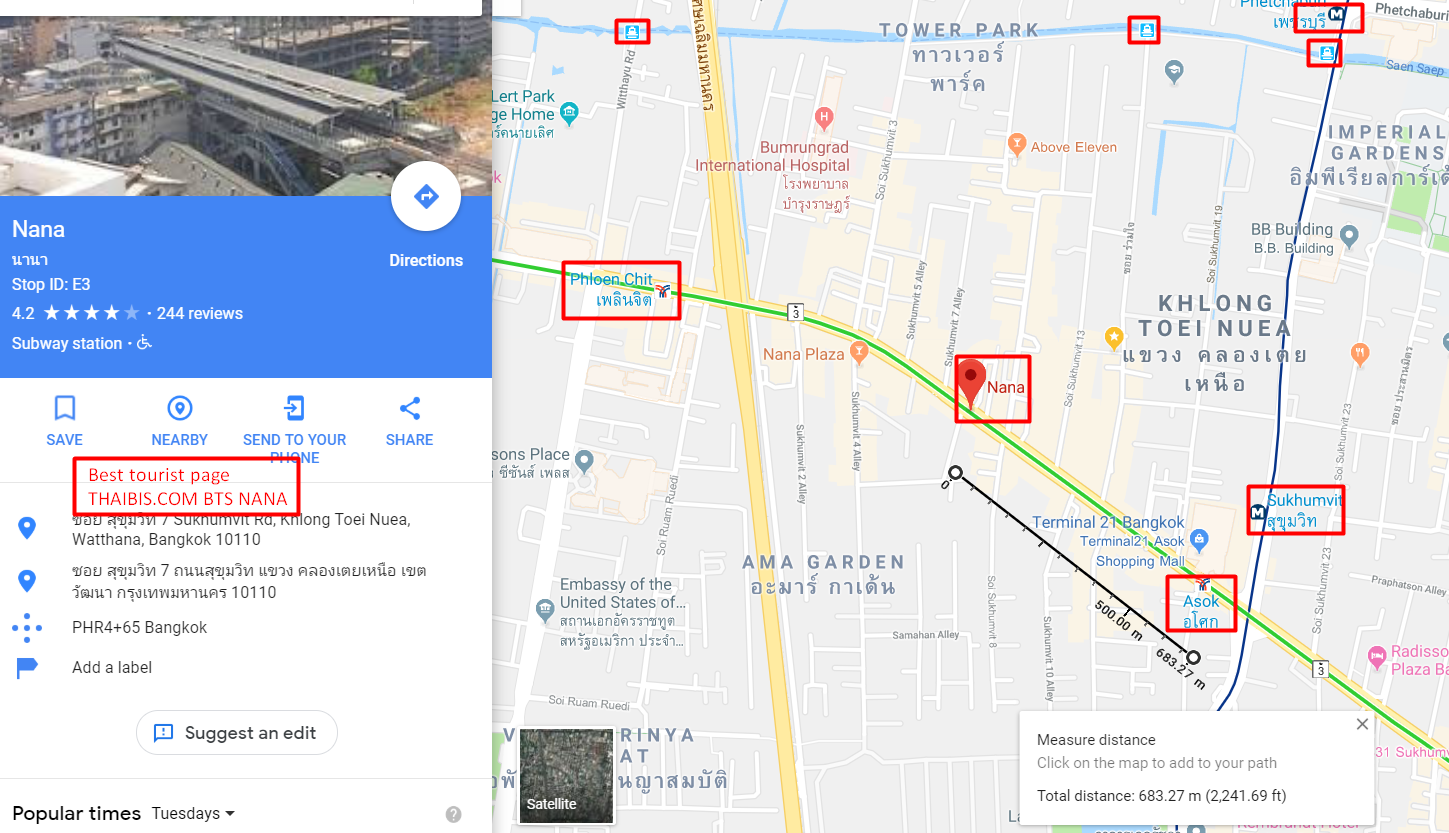Expand the Tuesdays day dropdown
1449x833 pixels.
coord(194,813)
